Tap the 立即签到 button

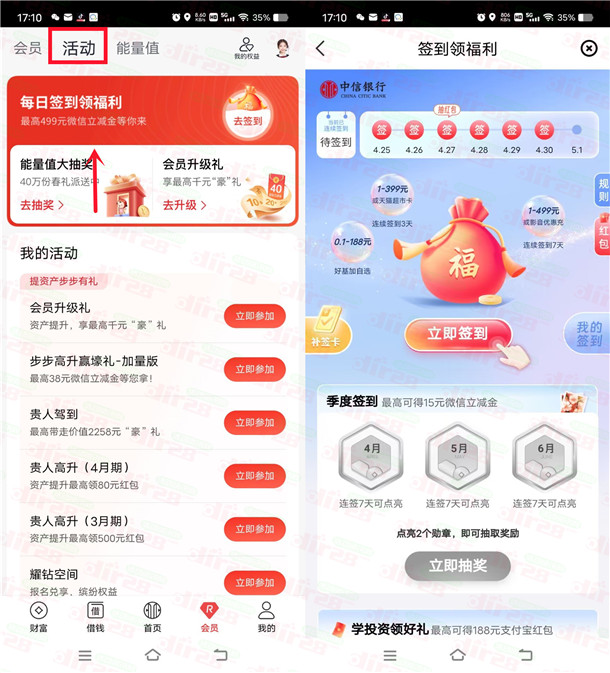point(457,334)
